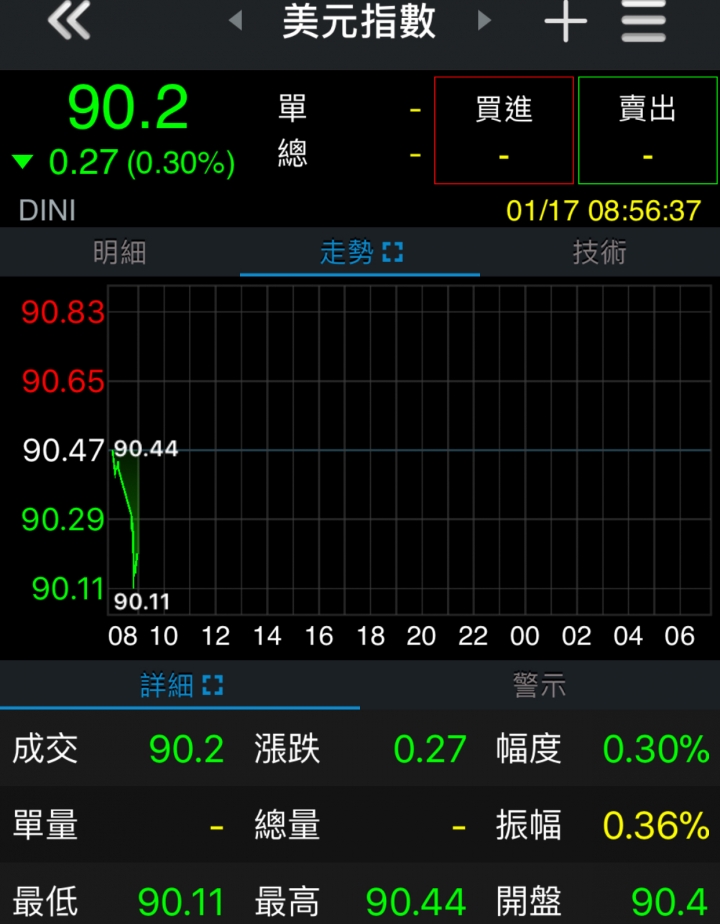This screenshot has height=924, width=720.
Task: Add 美元指數 with the plus icon
Action: (565, 22)
